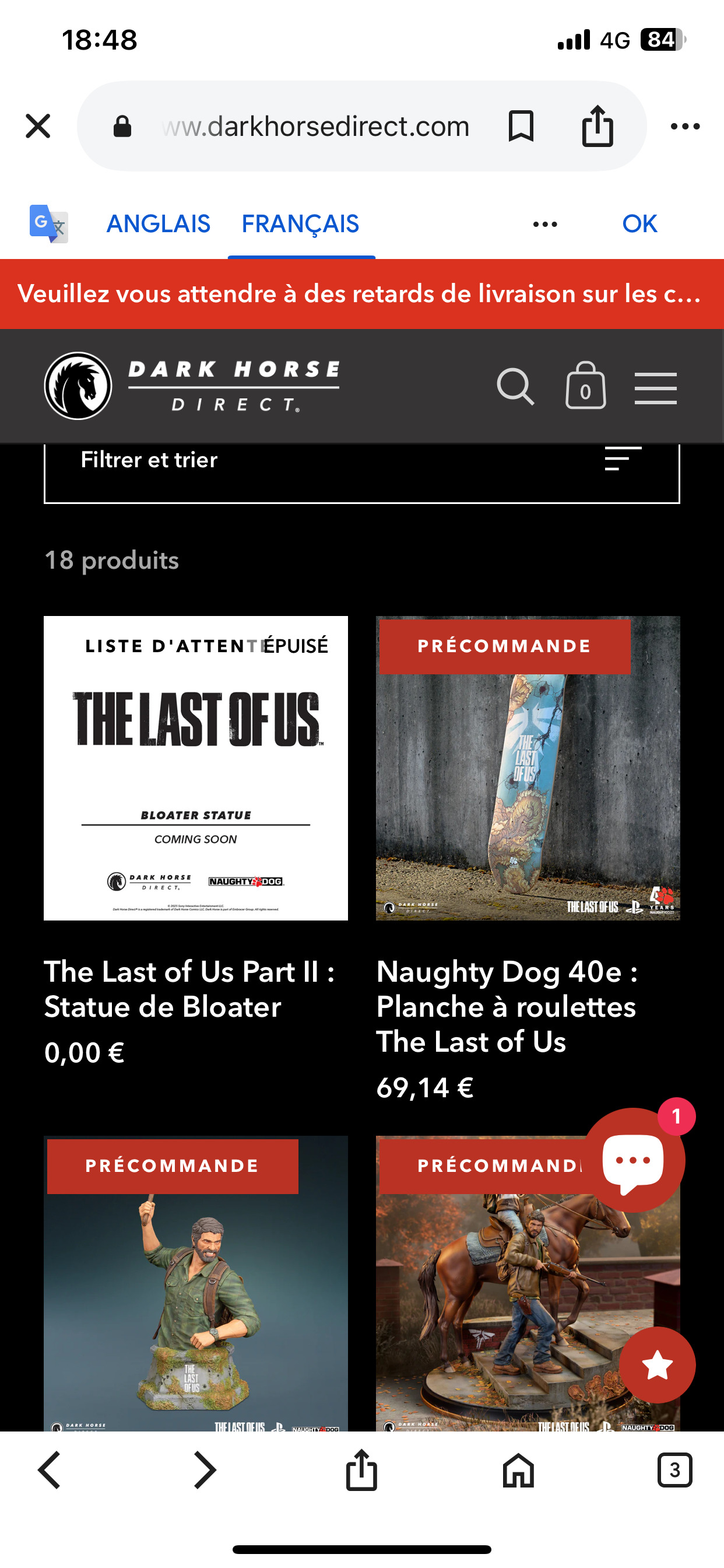Screen dimensions: 724x1568
Task: Bookmark the darkhorsedirect.com page
Action: tap(521, 126)
